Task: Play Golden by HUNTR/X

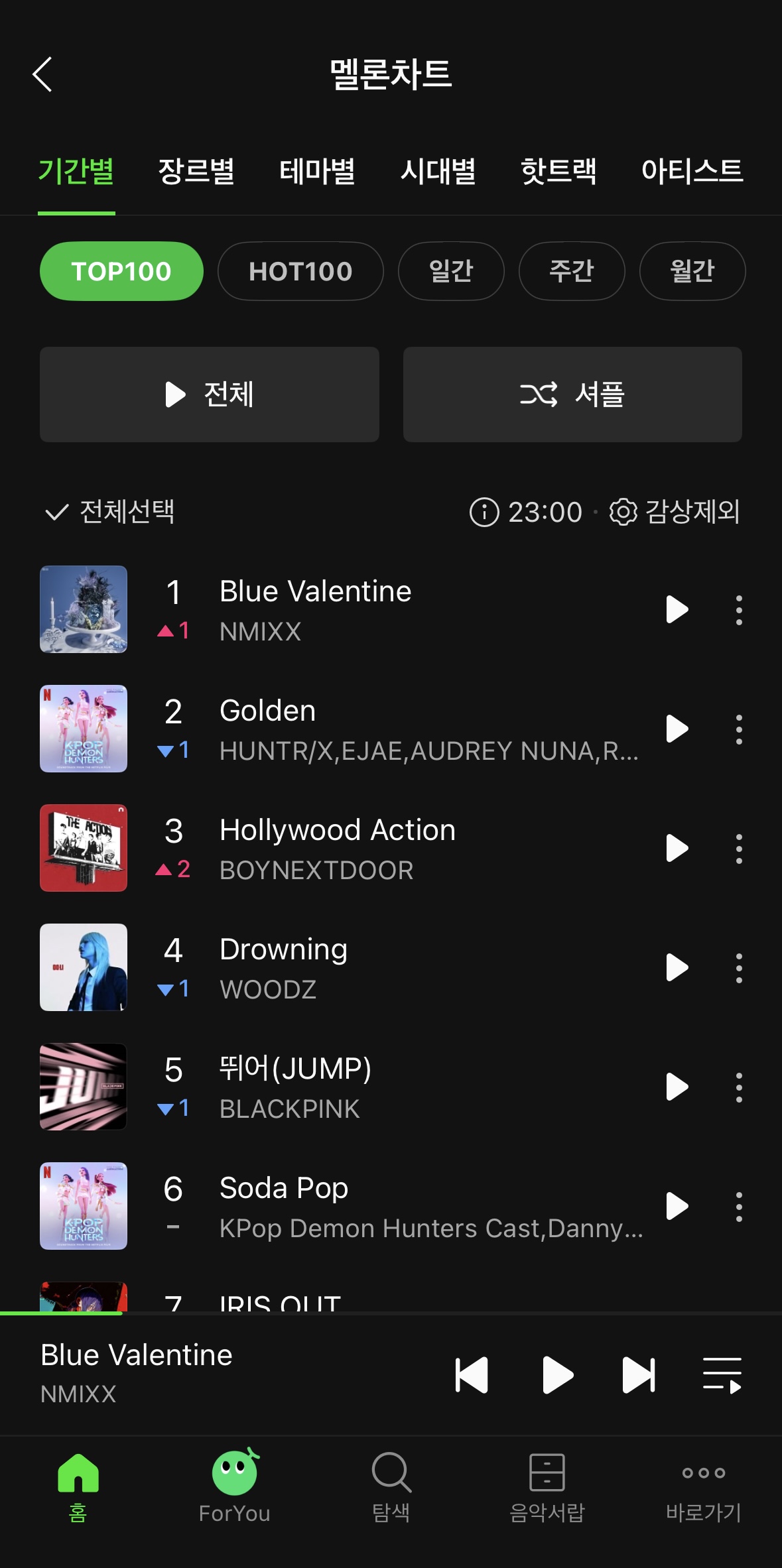Action: click(x=677, y=729)
